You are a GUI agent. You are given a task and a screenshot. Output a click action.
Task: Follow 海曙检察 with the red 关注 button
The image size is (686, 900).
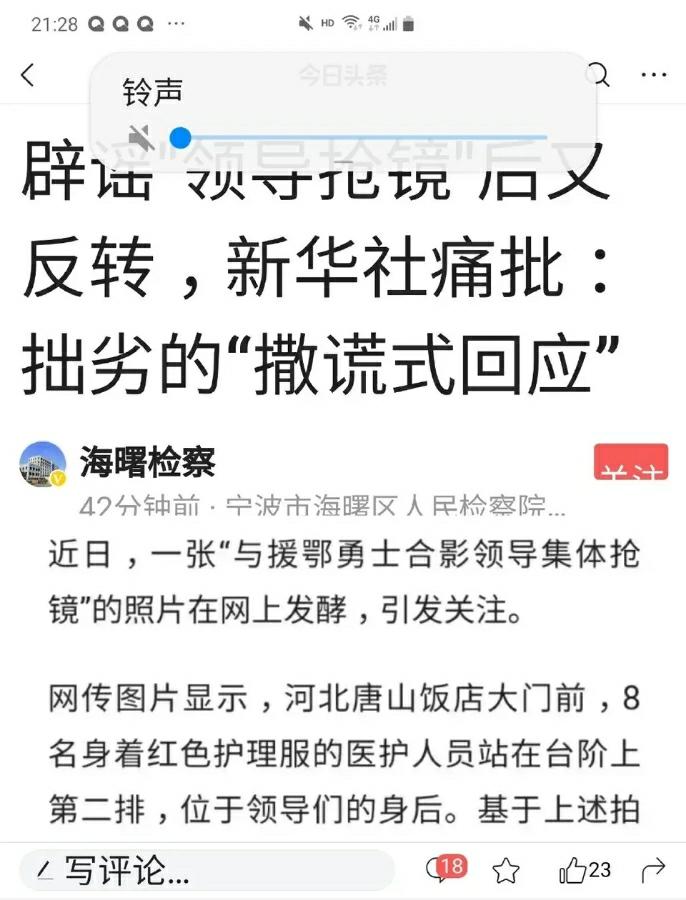[x=630, y=462]
